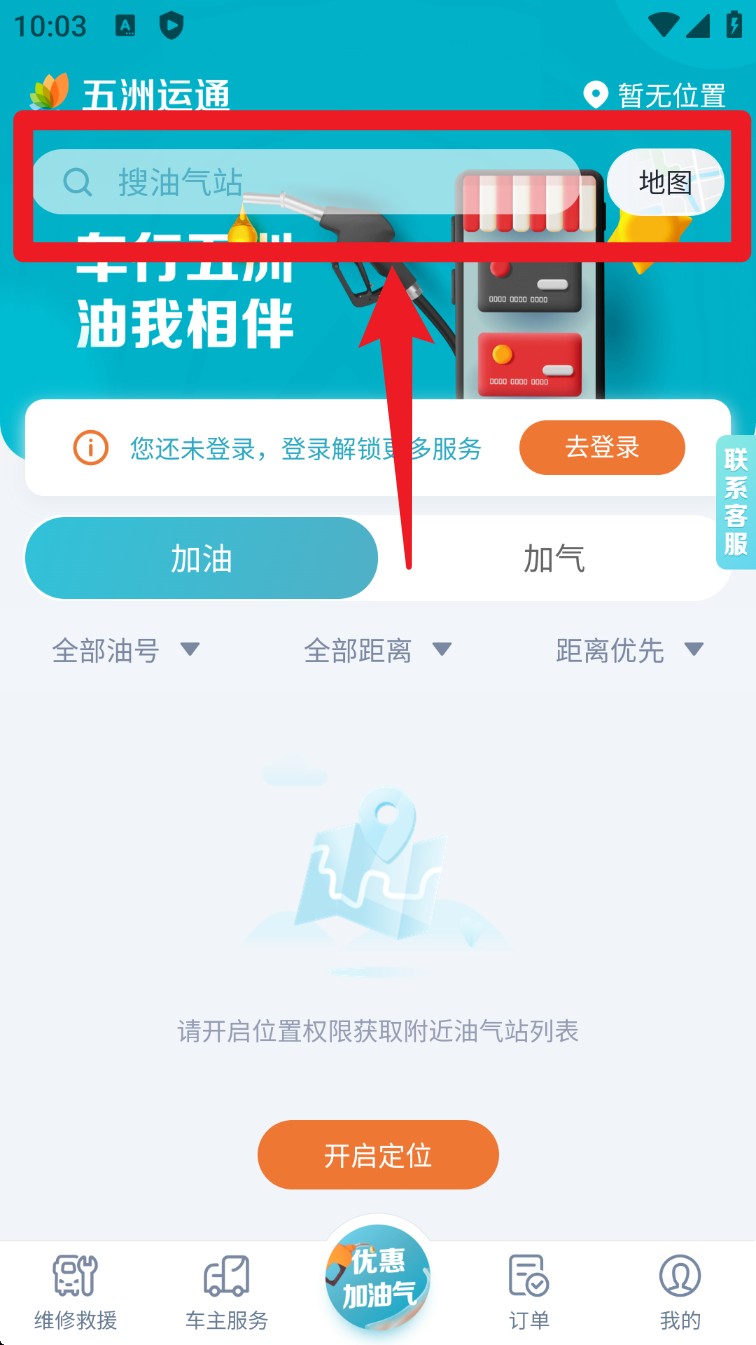756x1345 pixels.
Task: Expand the 全部油号 dropdown
Action: pyautogui.click(x=126, y=651)
